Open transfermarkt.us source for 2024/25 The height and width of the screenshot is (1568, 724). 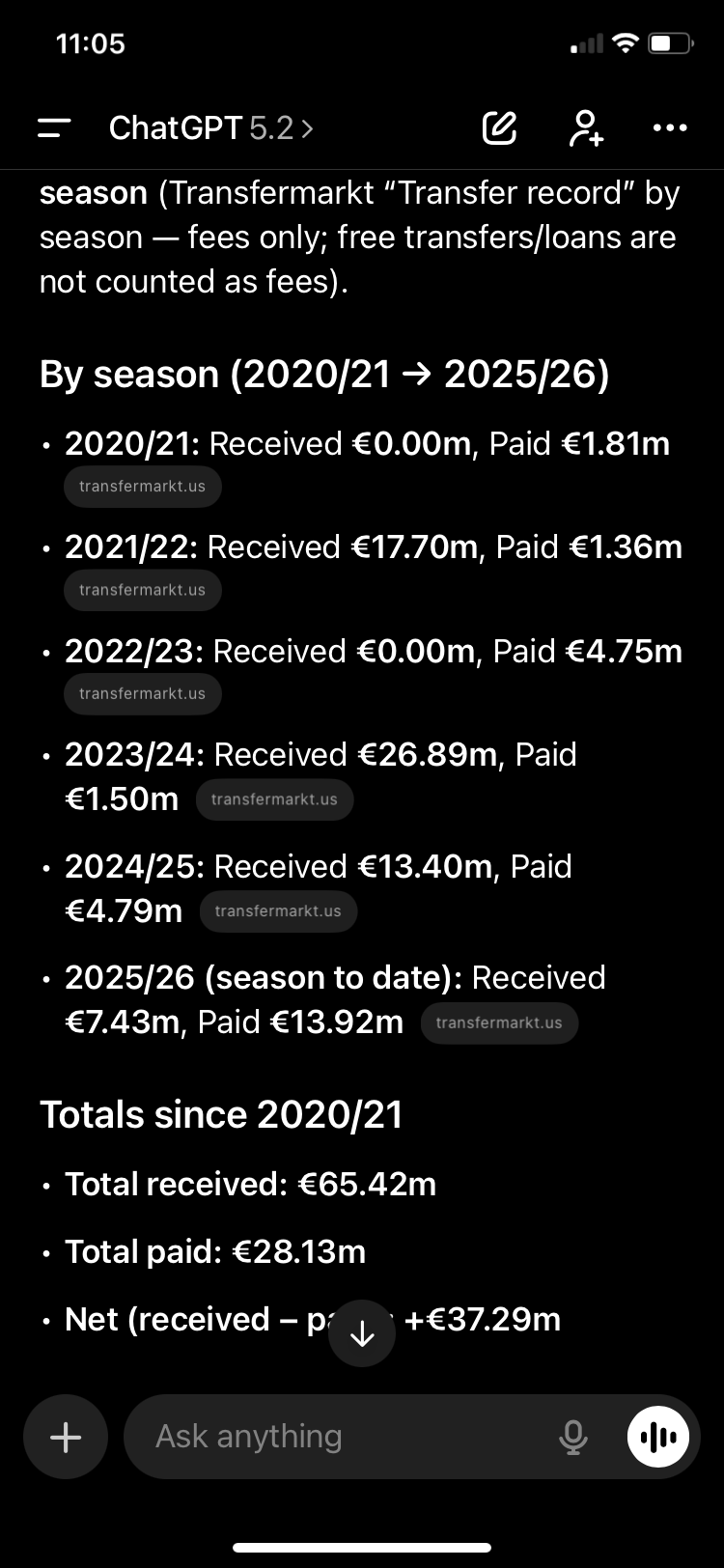[x=278, y=911]
